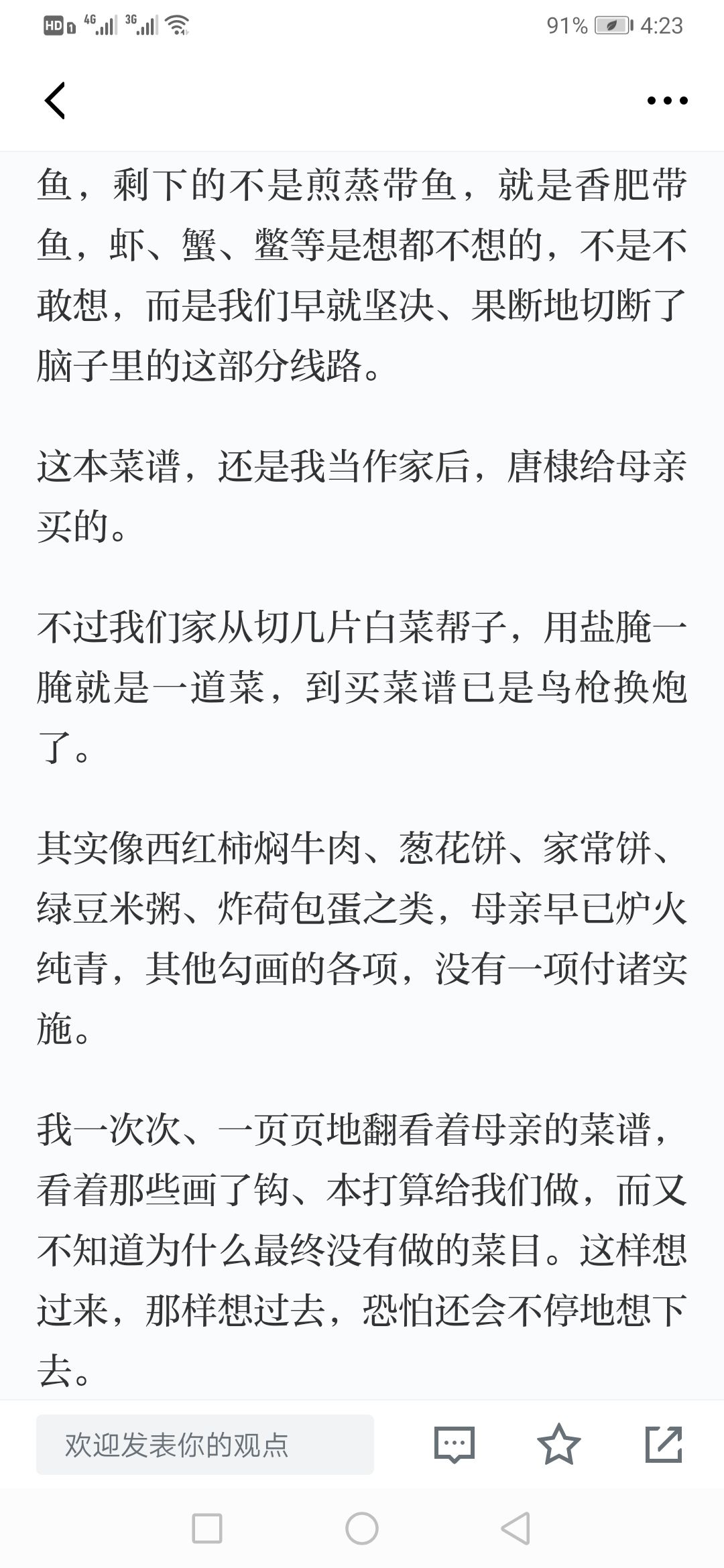Share the article via share icon
This screenshot has width=724, height=1568.
pyautogui.click(x=664, y=1444)
